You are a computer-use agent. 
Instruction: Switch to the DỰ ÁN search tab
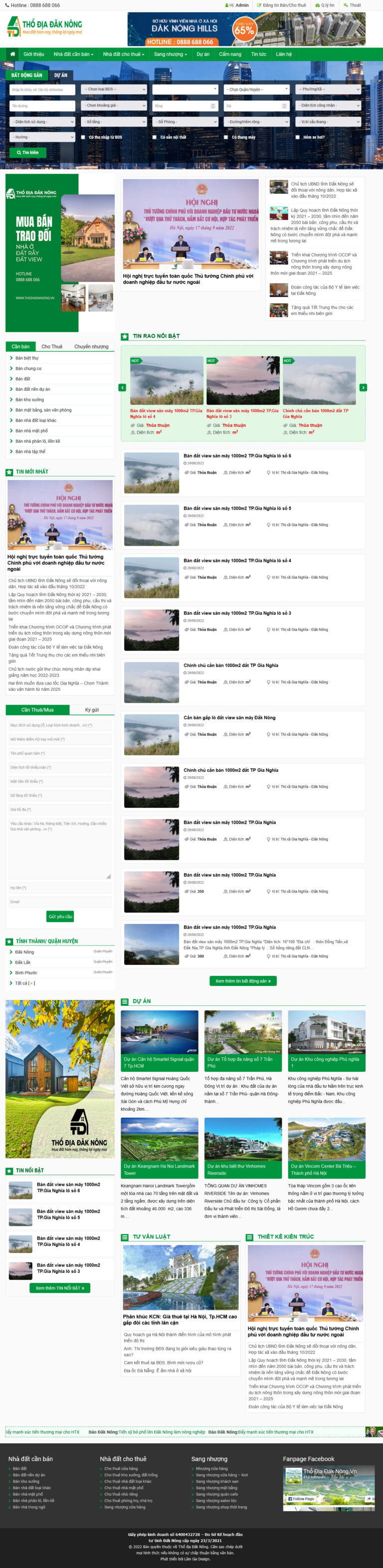[60, 75]
